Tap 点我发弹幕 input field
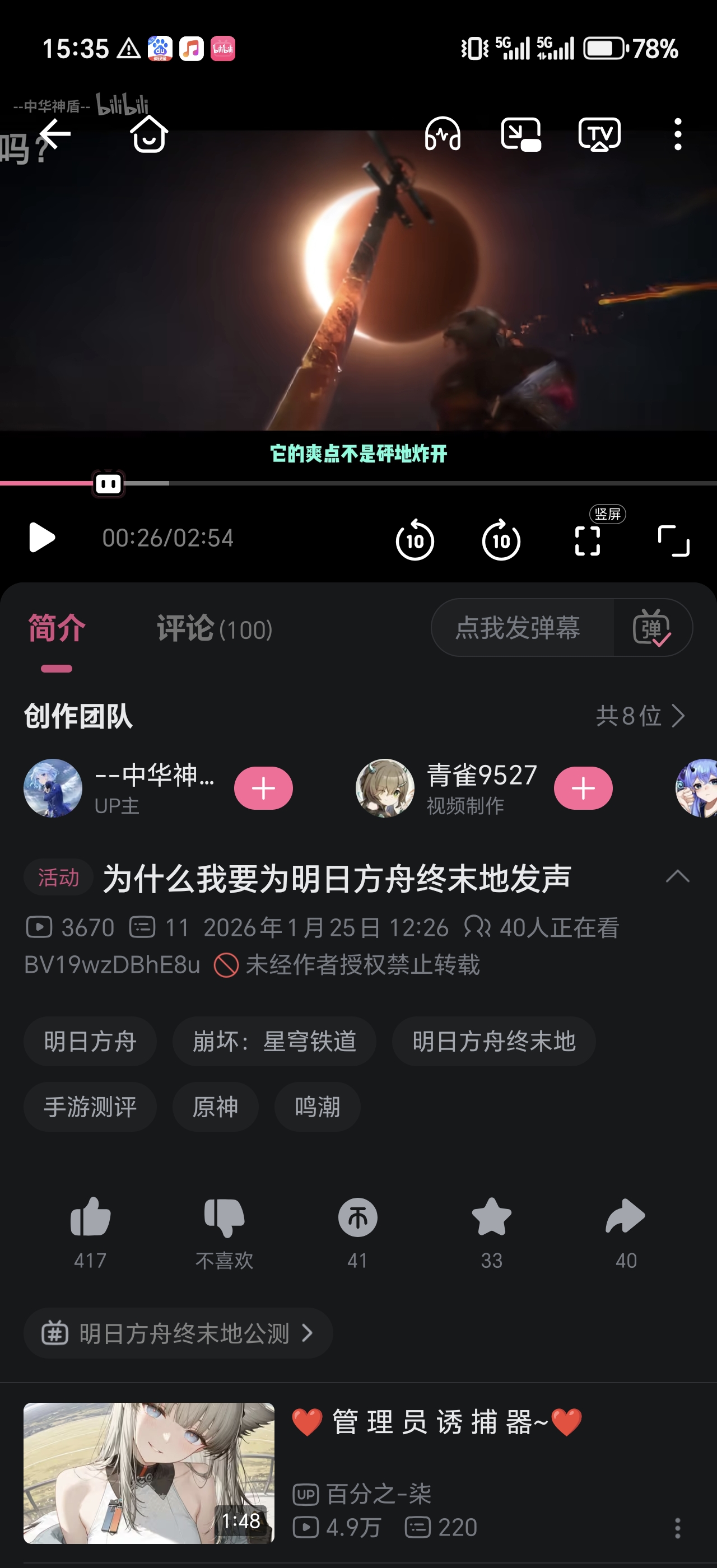717x1568 pixels. (519, 628)
